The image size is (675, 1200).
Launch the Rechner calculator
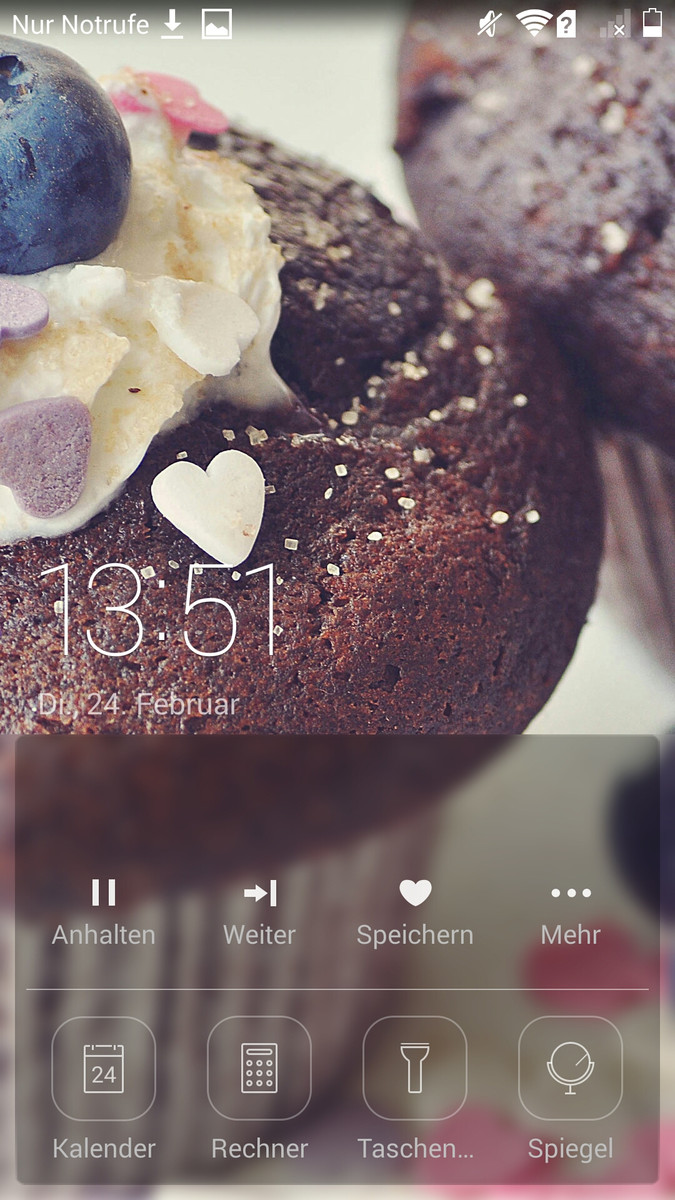259,1068
